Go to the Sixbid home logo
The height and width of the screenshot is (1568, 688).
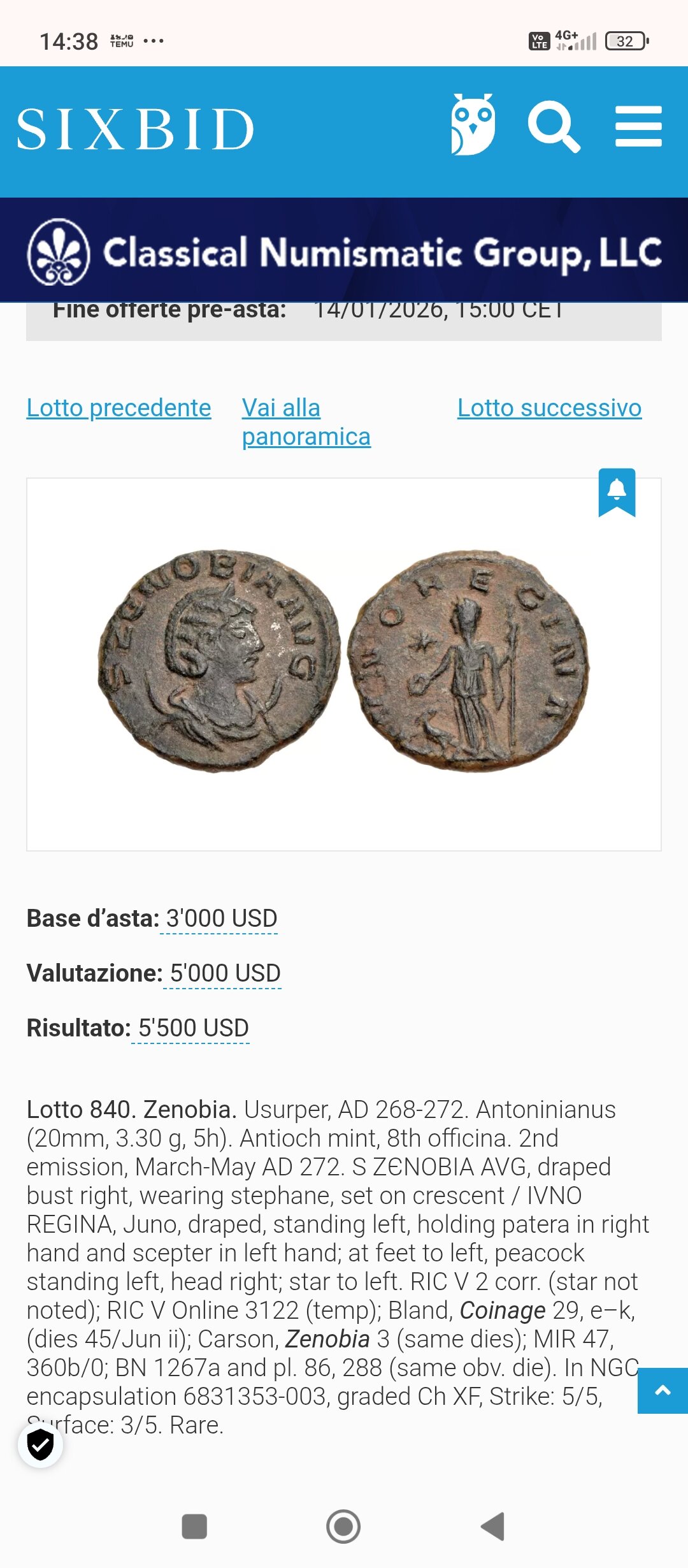click(136, 129)
